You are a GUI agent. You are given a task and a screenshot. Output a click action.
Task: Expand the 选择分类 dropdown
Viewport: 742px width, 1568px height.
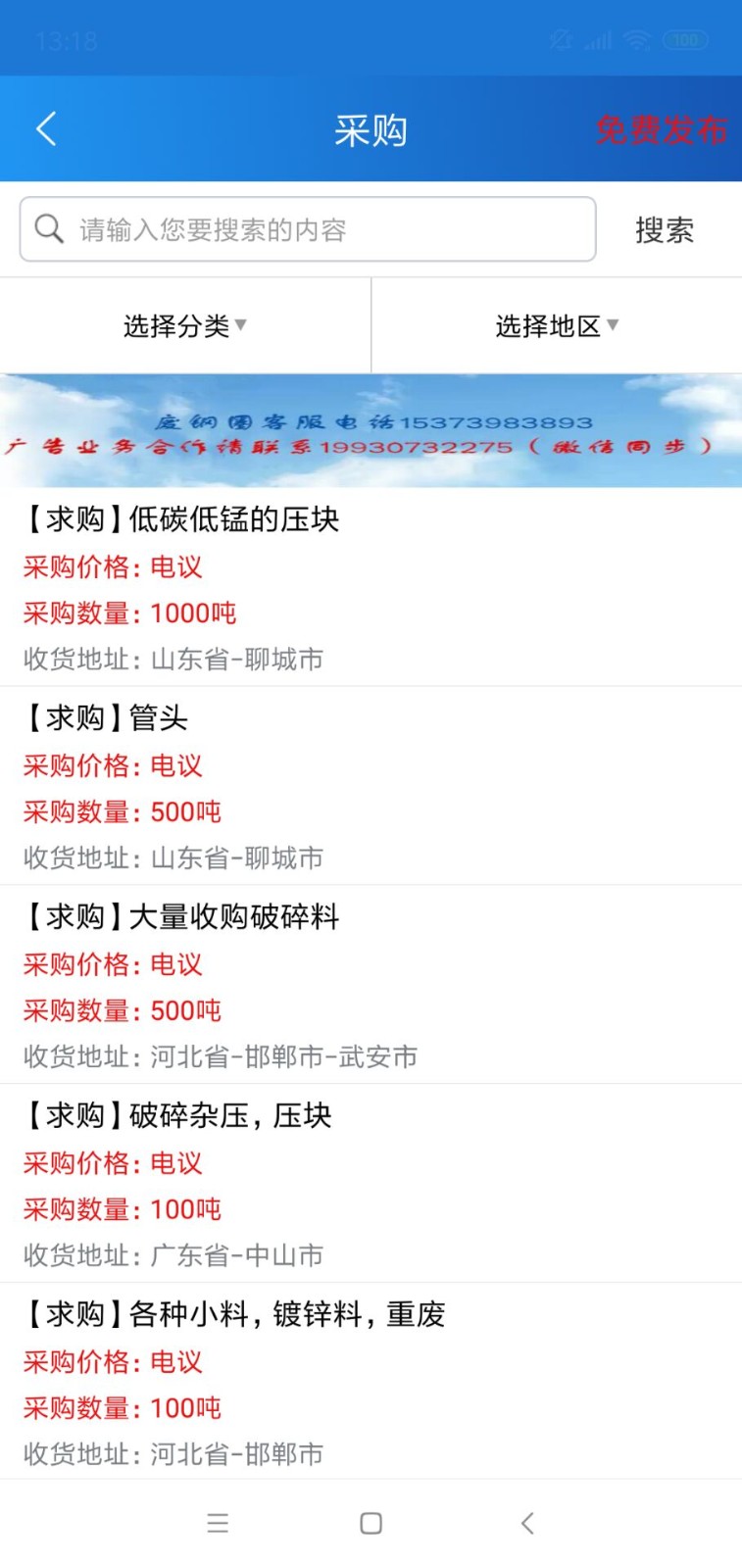[x=184, y=325]
